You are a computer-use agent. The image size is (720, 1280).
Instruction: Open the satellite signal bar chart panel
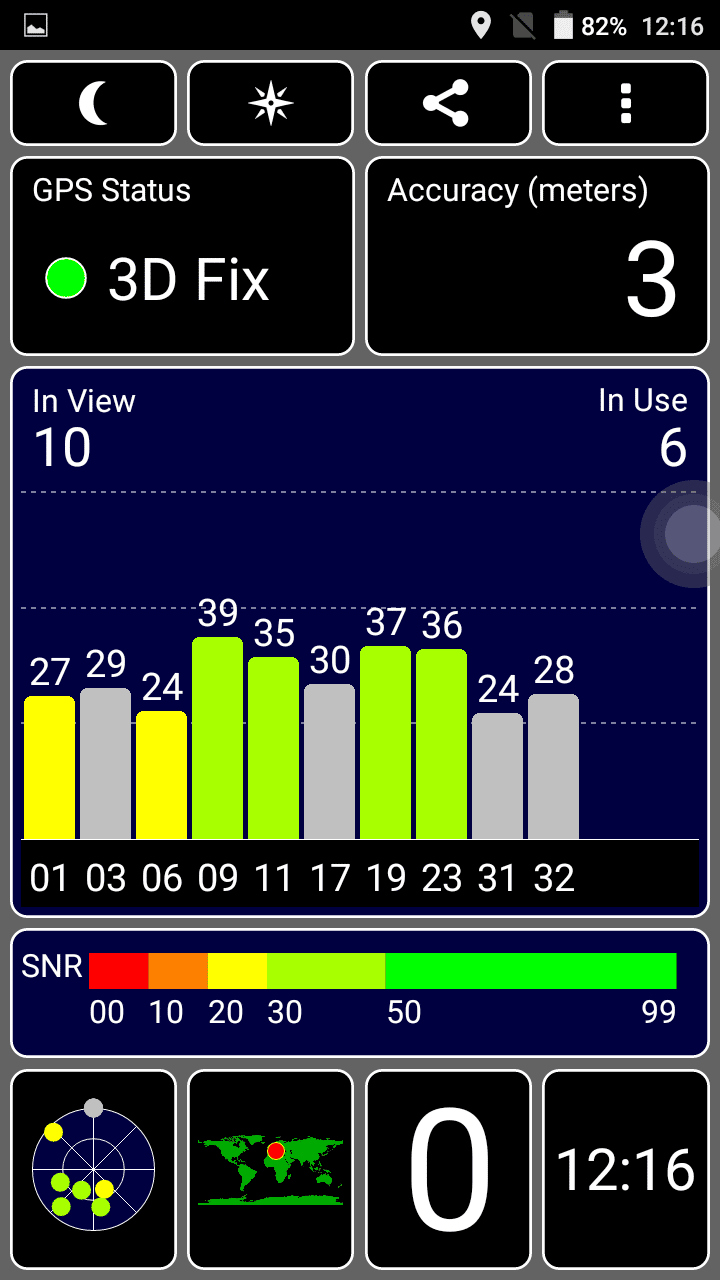(360, 642)
